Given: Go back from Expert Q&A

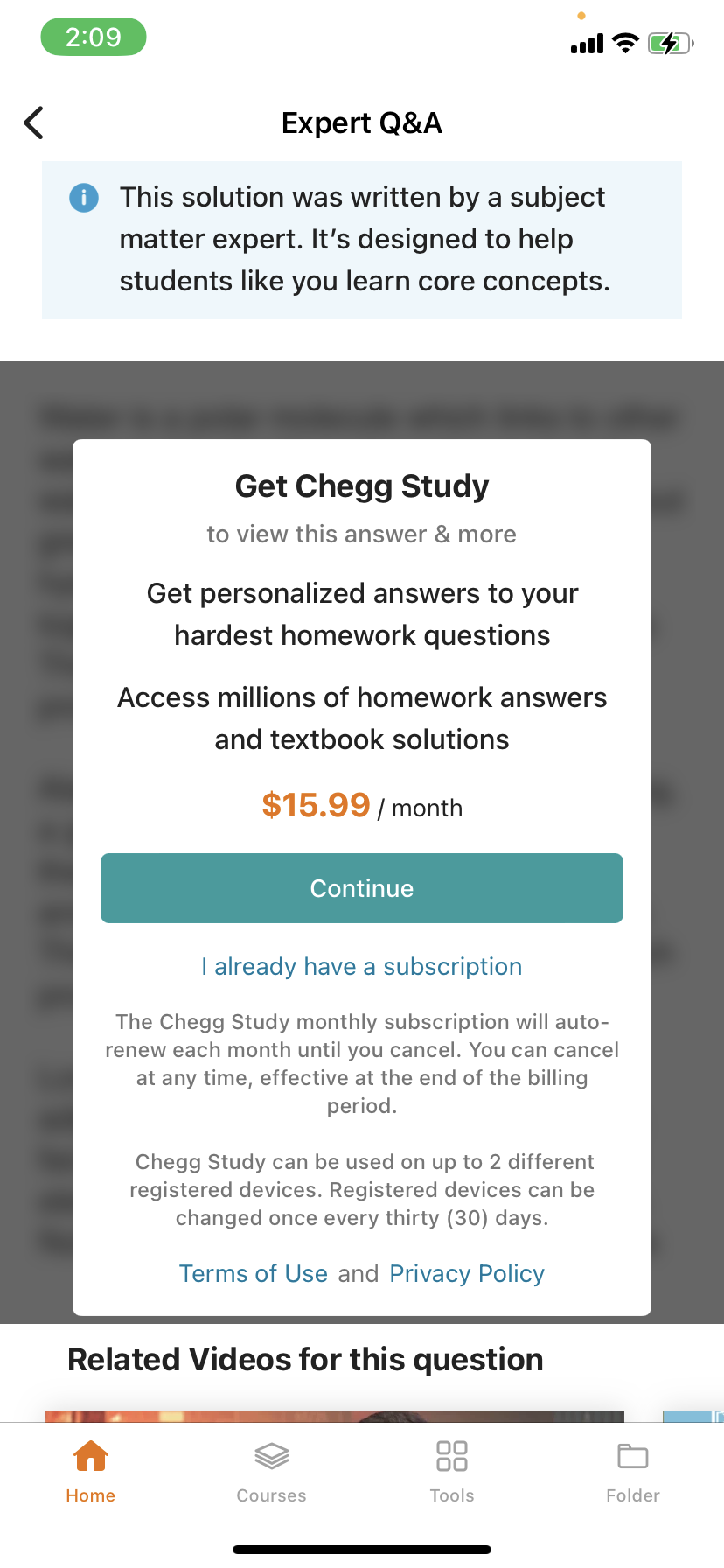Looking at the screenshot, I should coord(34,123).
